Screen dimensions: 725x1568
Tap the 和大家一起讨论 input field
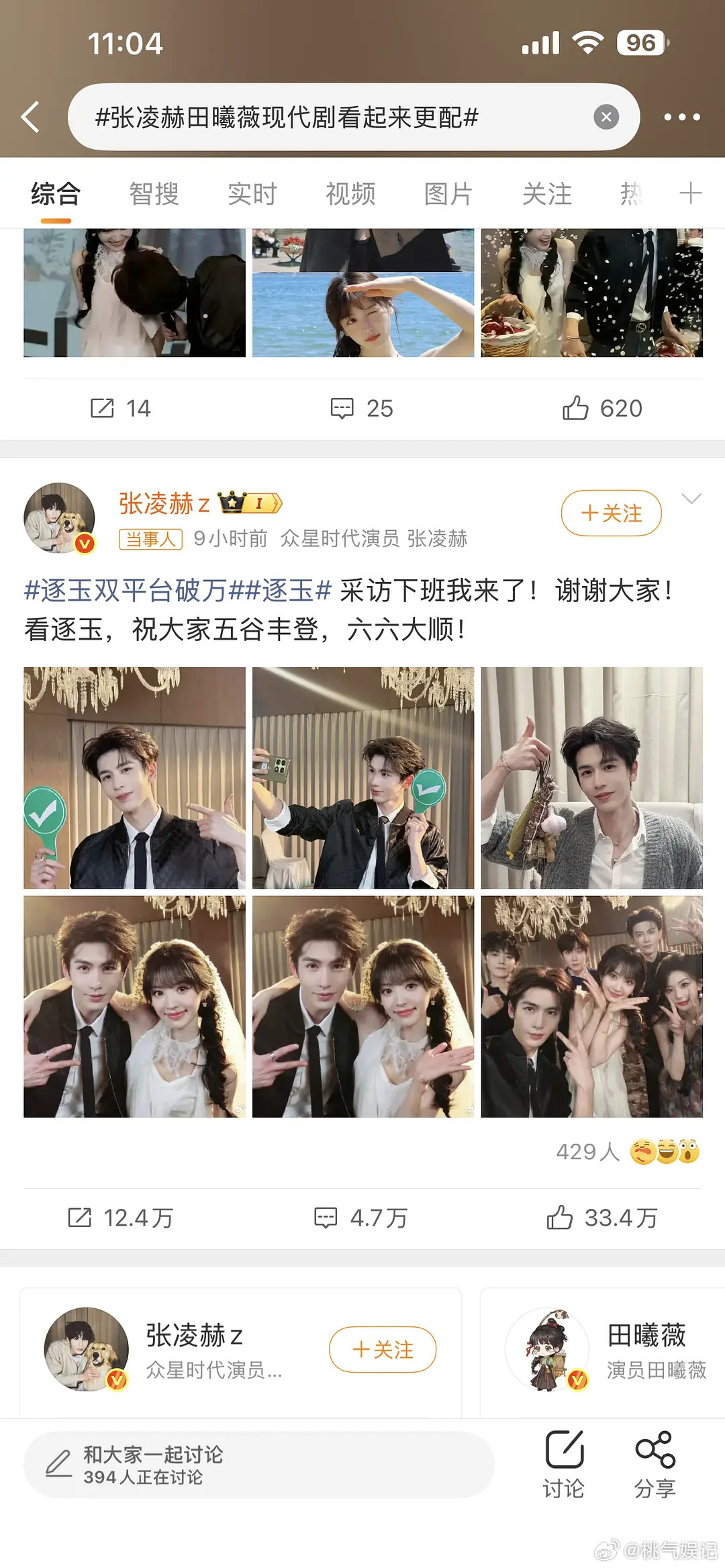(x=262, y=1463)
